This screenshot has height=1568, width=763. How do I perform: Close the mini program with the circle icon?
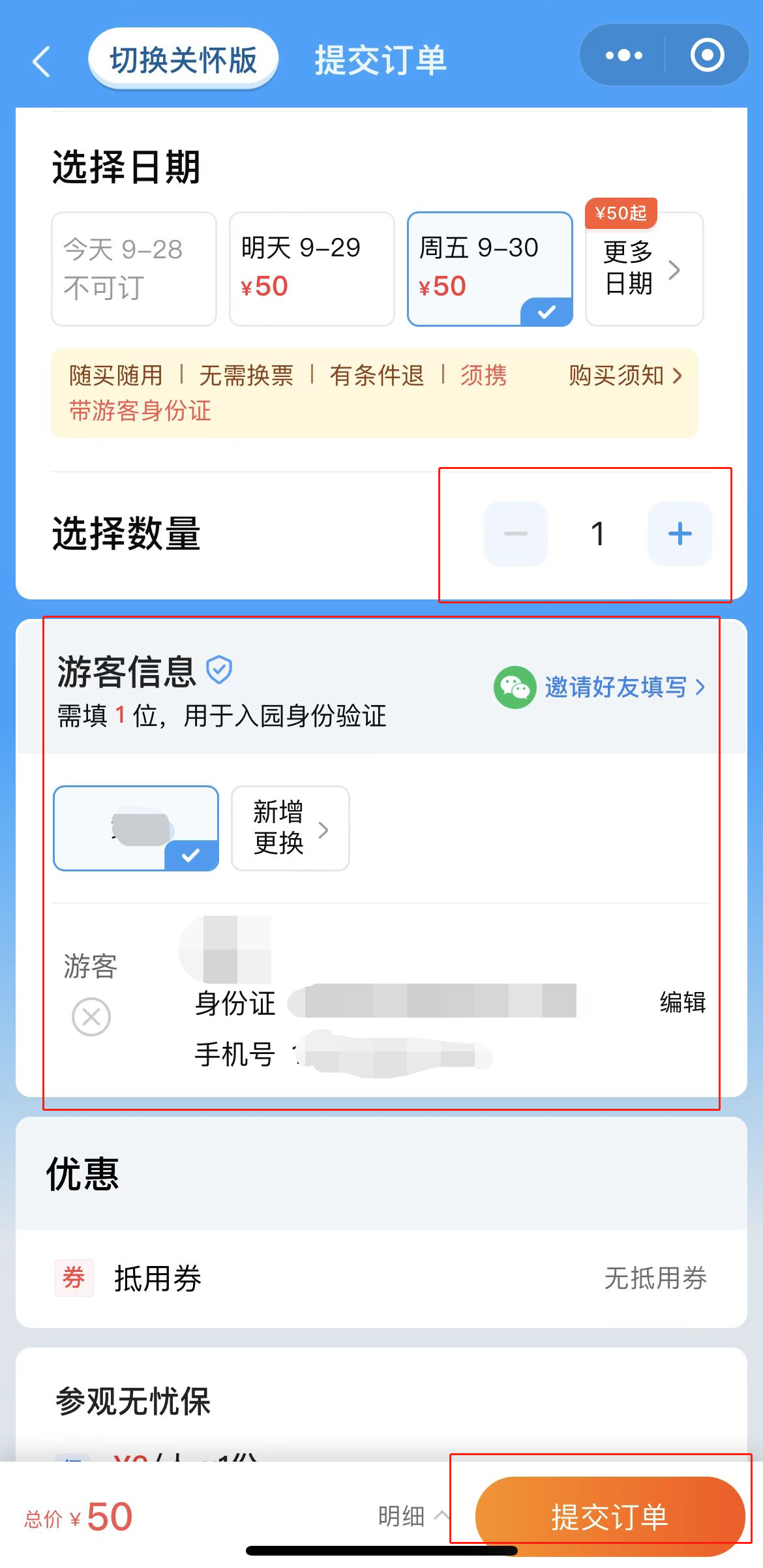pyautogui.click(x=707, y=55)
